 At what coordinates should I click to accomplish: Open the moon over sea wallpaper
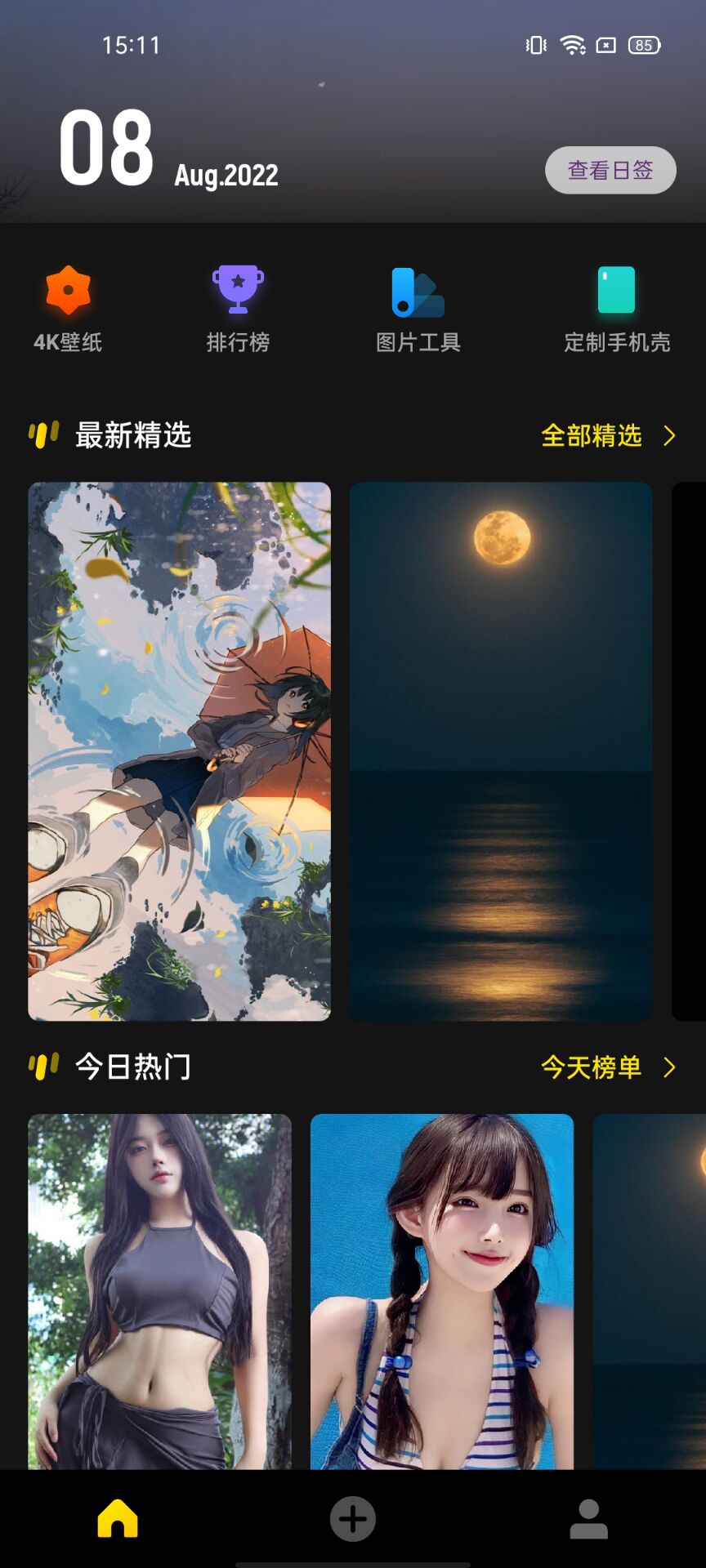tap(501, 751)
